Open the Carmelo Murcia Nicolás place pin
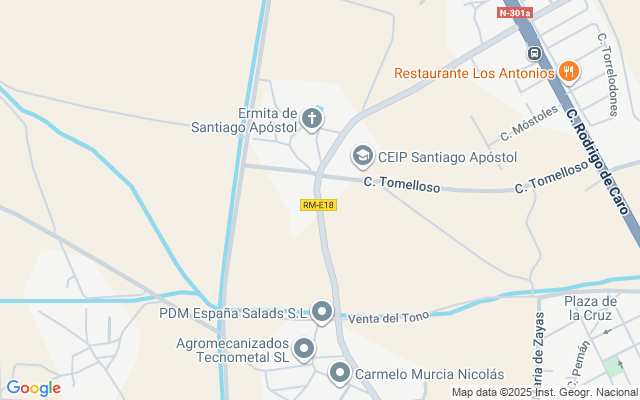Screen dimensions: 640x400 coord(340,374)
